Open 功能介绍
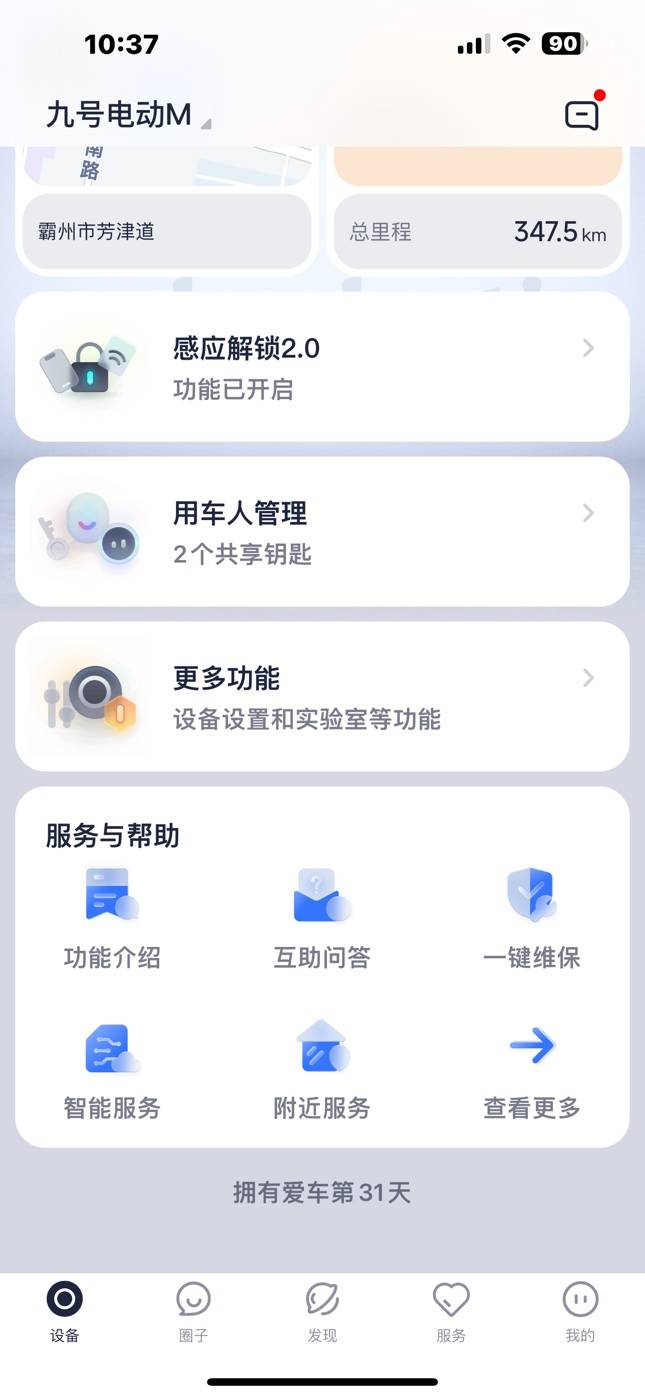The width and height of the screenshot is (645, 1398). coord(112,918)
